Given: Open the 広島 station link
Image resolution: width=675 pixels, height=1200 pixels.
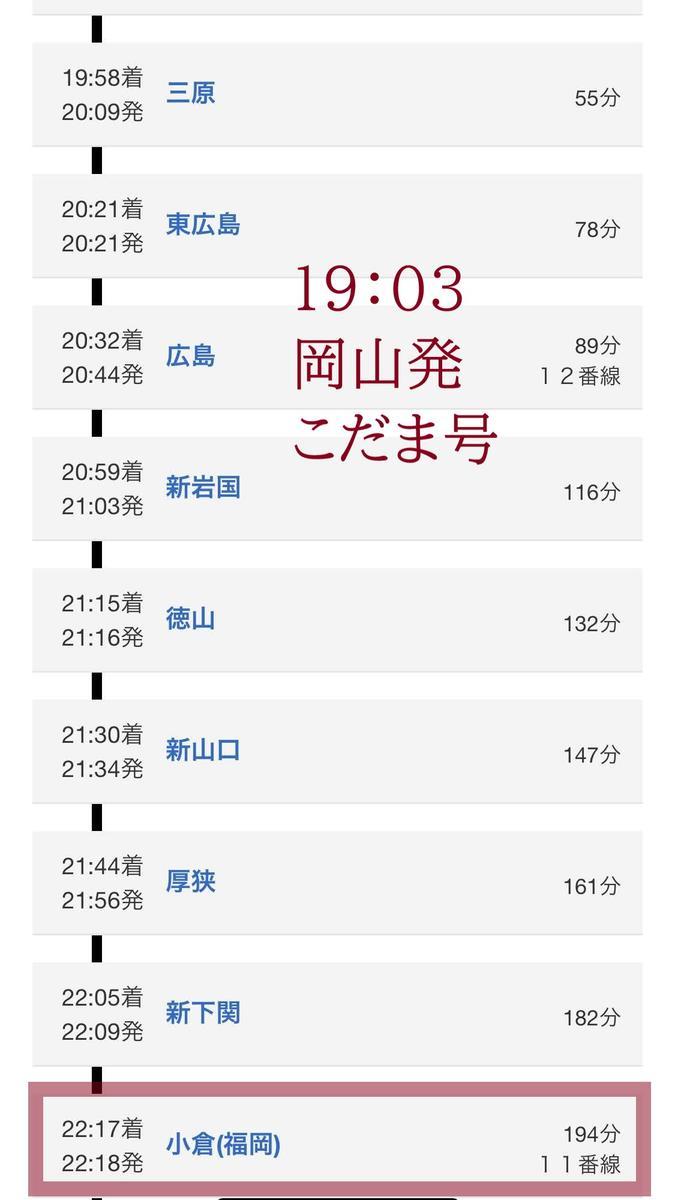Looking at the screenshot, I should pos(190,357).
